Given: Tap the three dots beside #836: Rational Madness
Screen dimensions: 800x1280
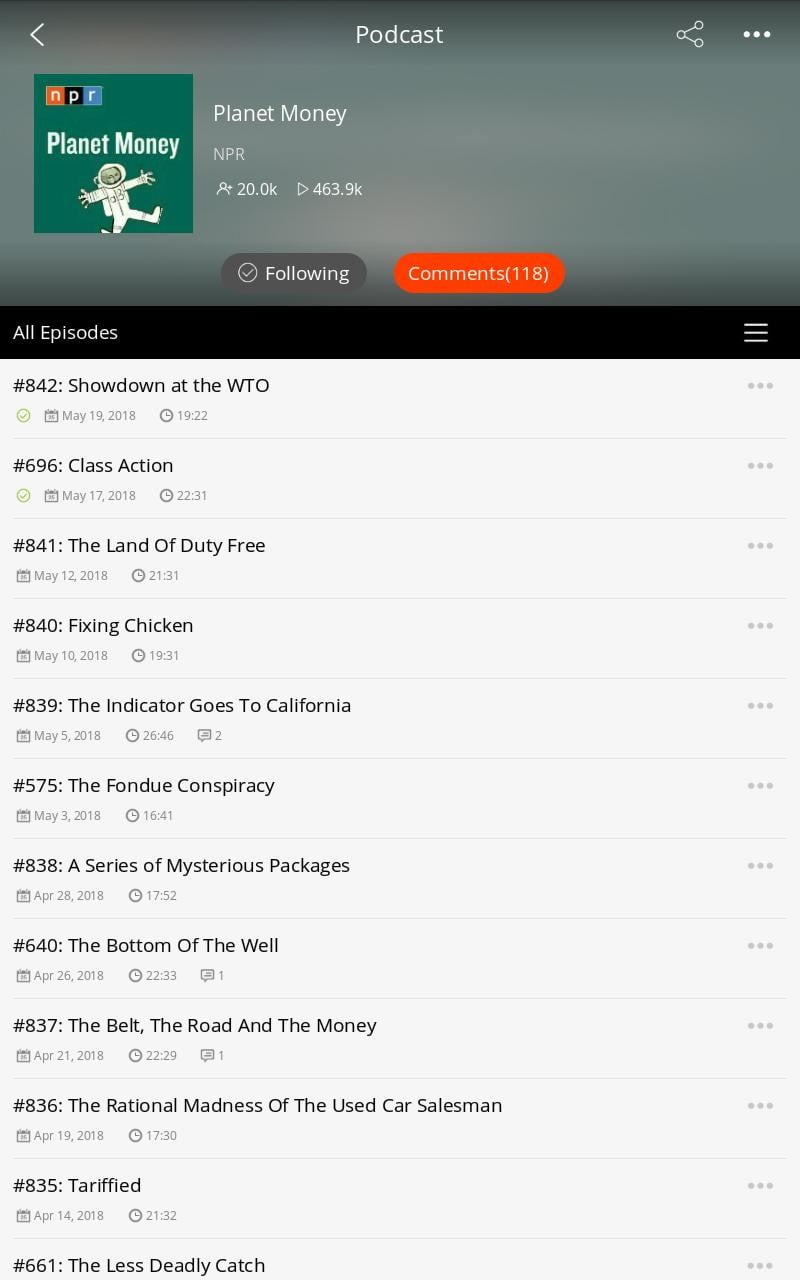Looking at the screenshot, I should [760, 1105].
